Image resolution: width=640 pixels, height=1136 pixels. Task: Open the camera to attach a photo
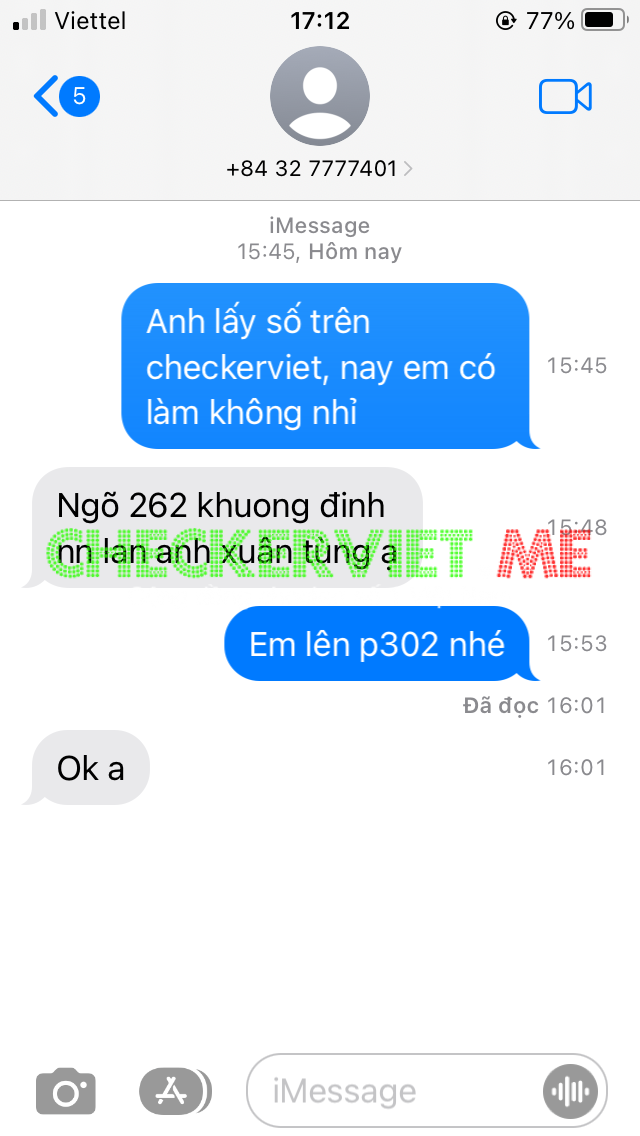pos(66,1091)
